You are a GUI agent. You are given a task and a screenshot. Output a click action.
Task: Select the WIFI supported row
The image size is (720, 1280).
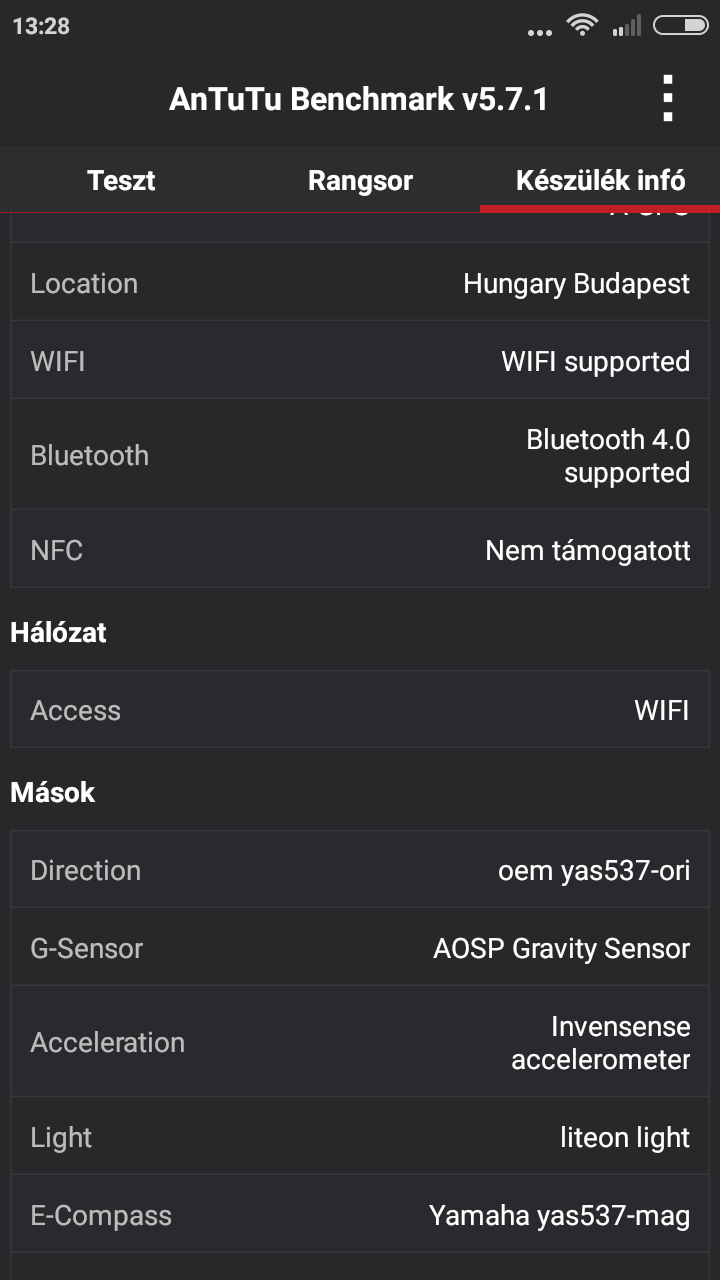360,361
